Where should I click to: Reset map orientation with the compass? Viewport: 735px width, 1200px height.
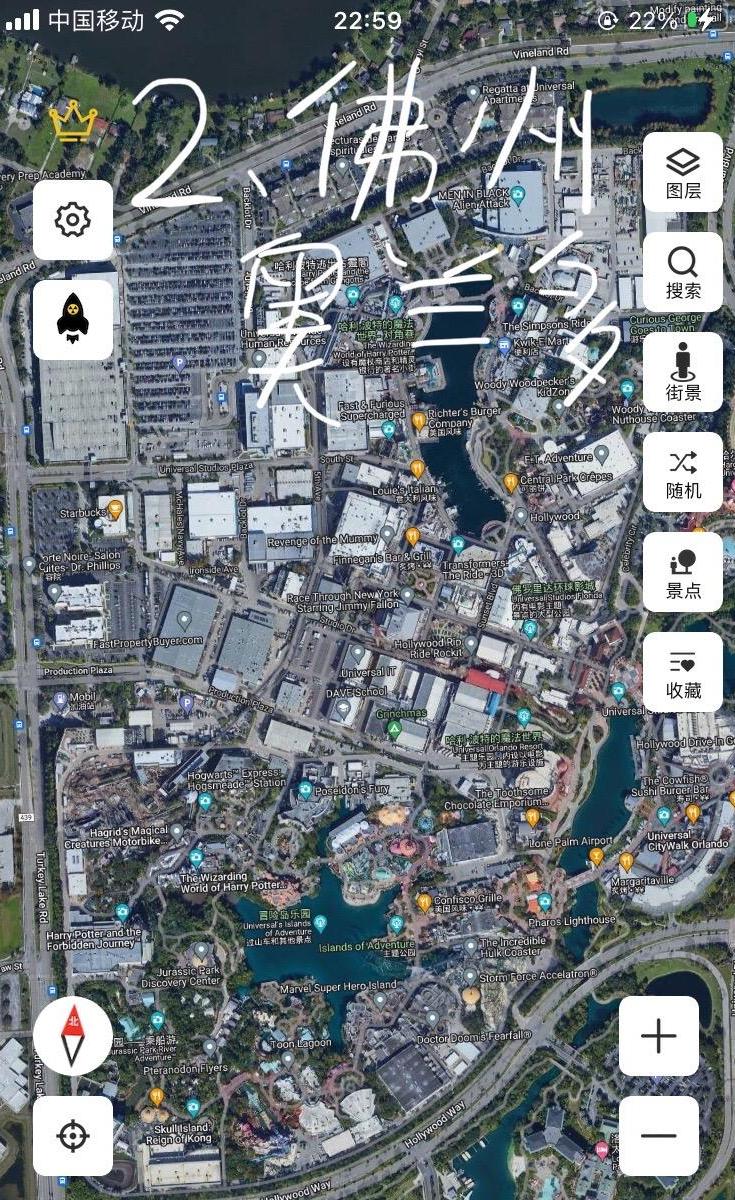[x=73, y=1036]
